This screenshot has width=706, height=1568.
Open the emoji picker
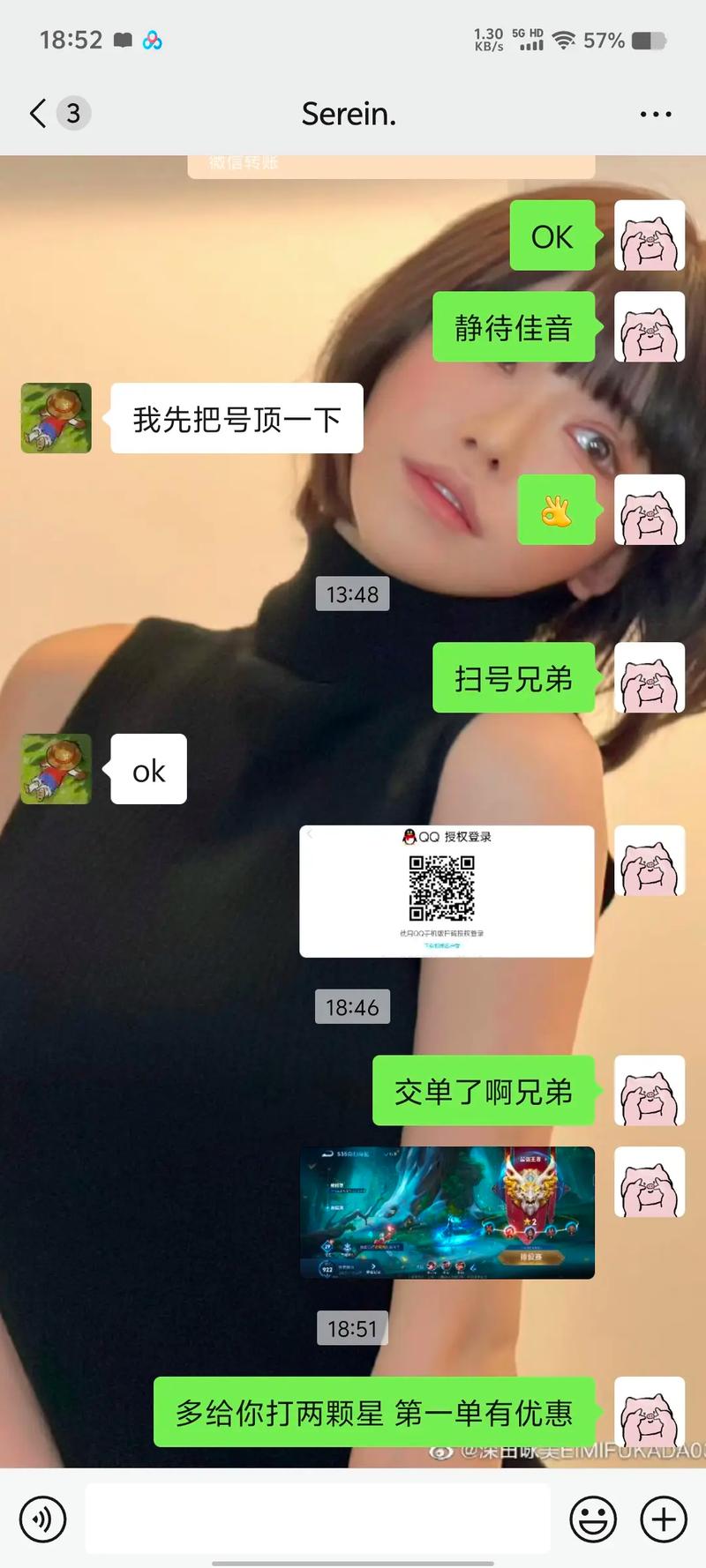[x=593, y=1519]
